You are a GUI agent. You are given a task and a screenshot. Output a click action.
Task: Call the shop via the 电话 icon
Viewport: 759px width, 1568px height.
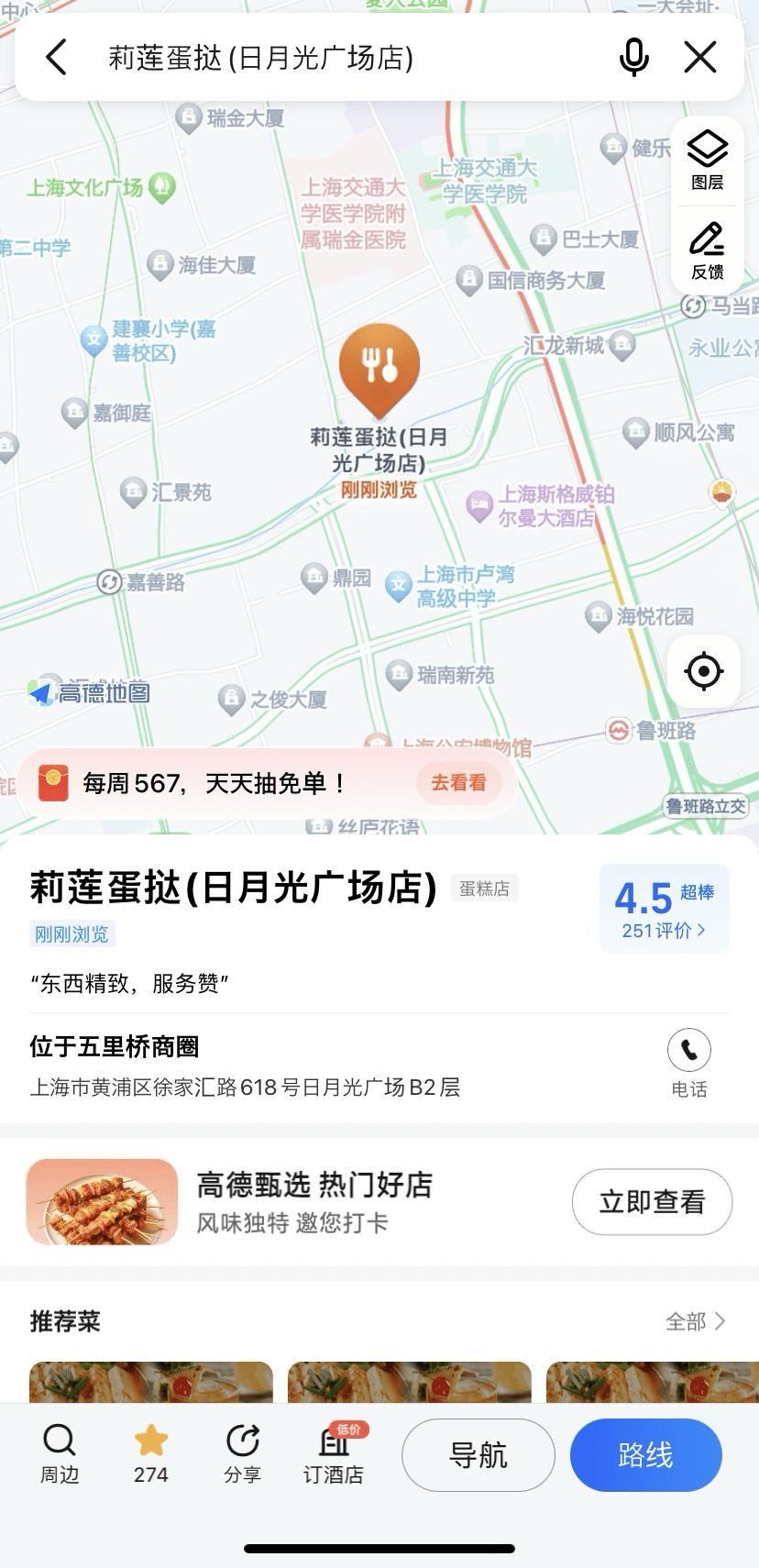(688, 1061)
